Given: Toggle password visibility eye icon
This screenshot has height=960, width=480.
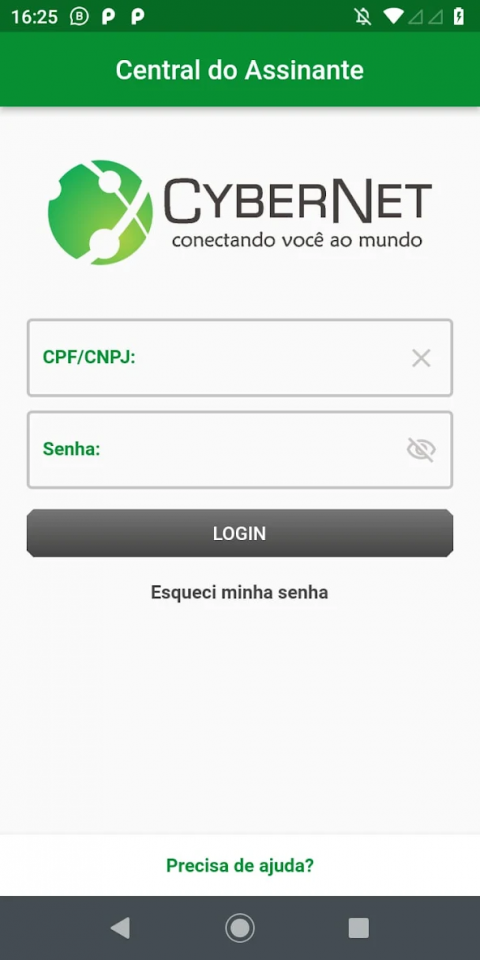Looking at the screenshot, I should pos(421,450).
